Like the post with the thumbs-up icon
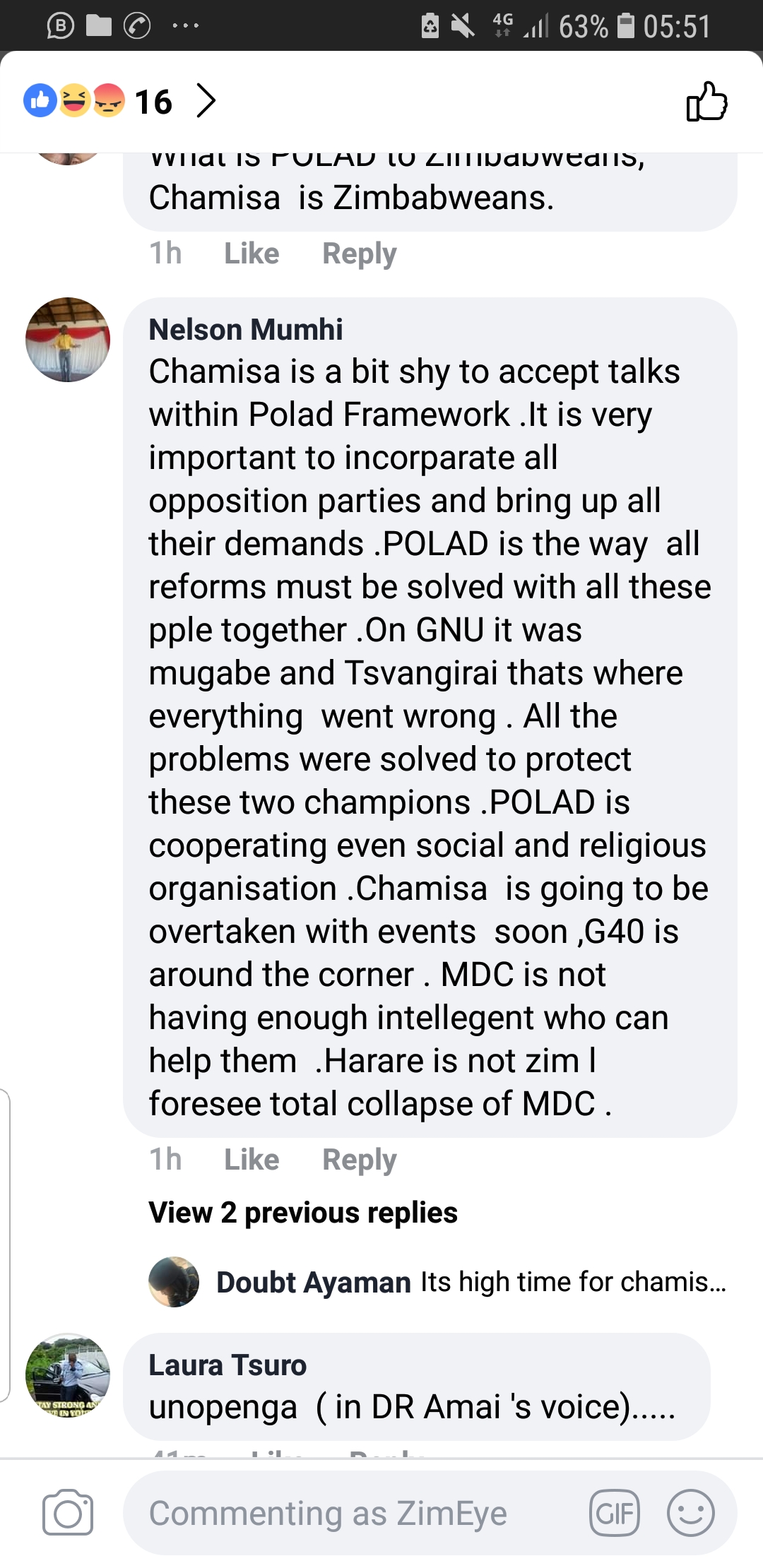This screenshot has width=763, height=1568. [x=706, y=102]
